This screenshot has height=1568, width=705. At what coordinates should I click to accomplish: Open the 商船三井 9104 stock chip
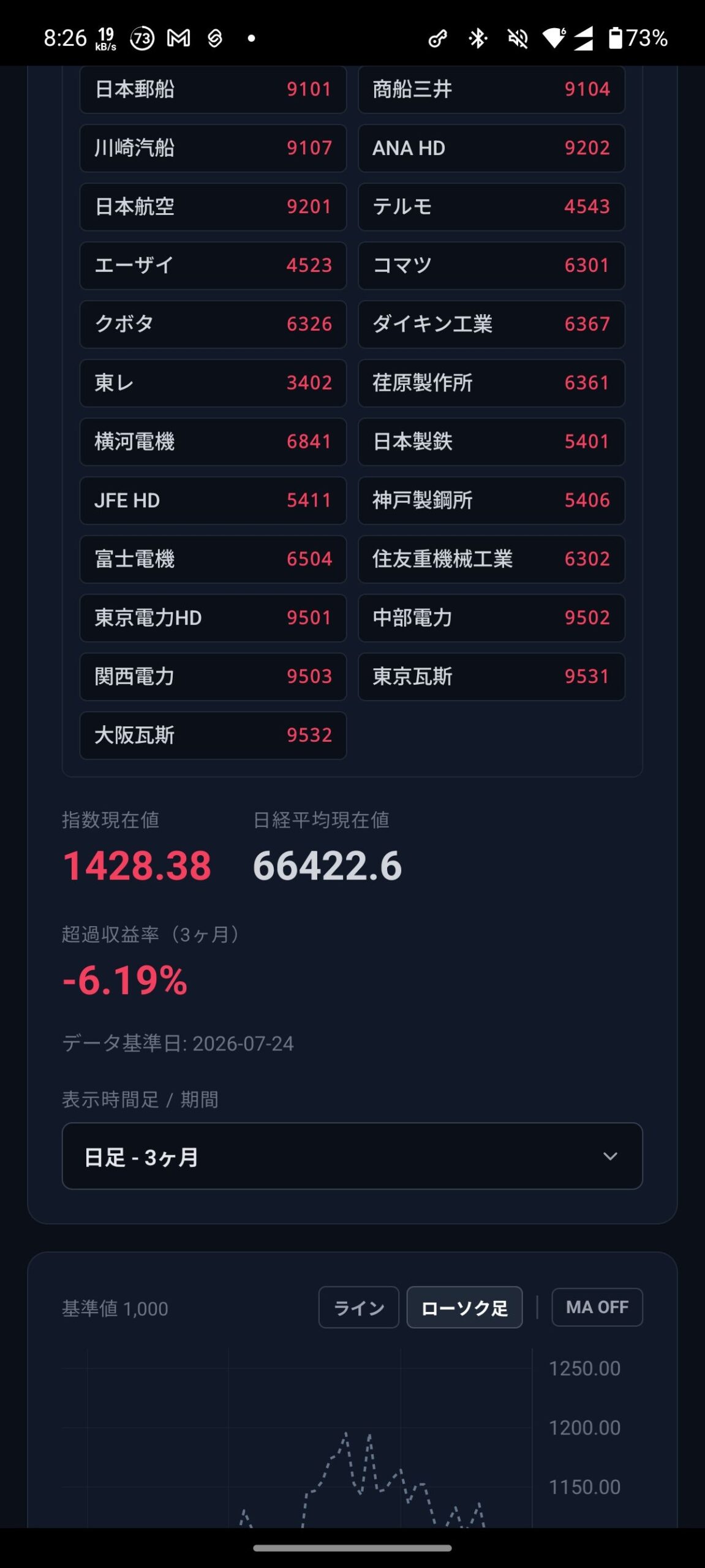tap(491, 89)
